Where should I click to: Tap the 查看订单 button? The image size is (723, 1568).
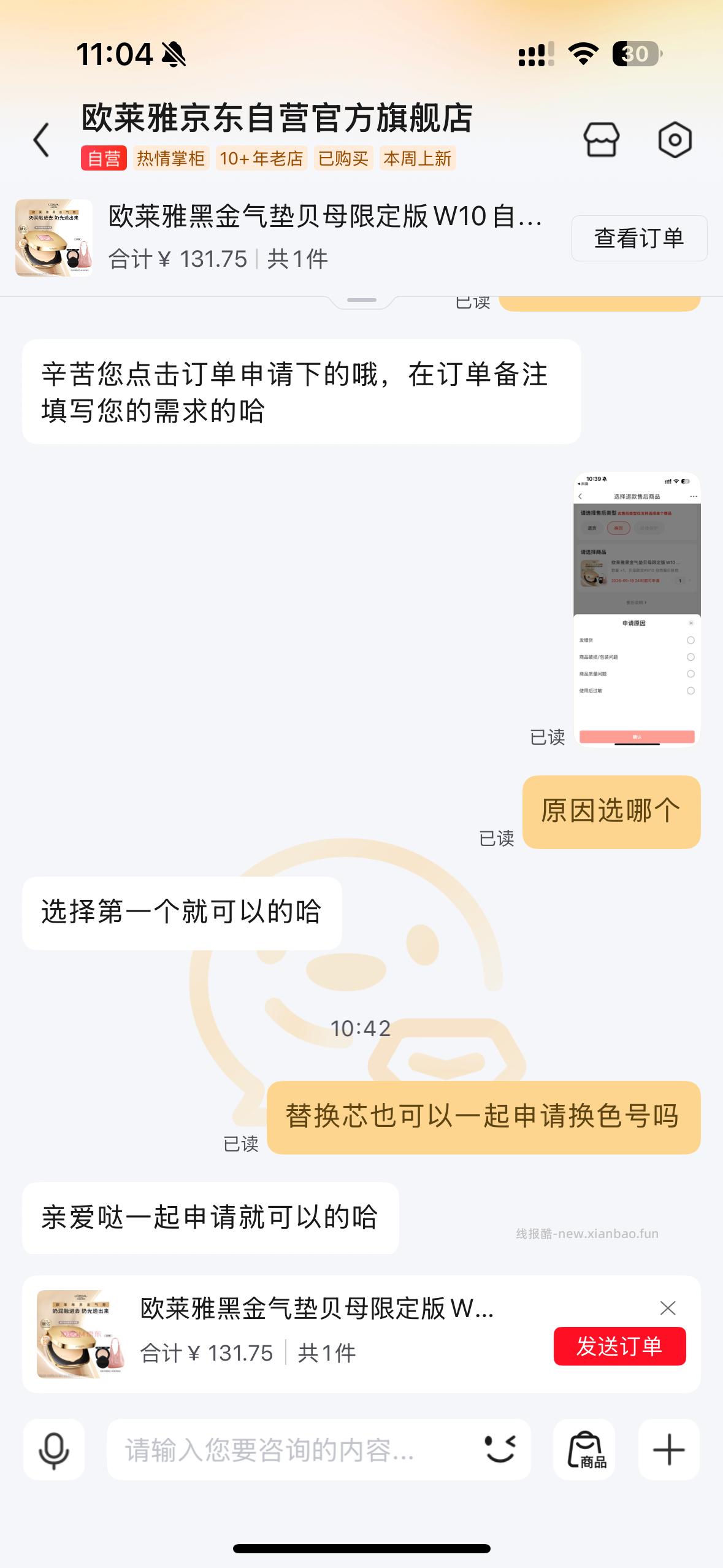tap(638, 239)
